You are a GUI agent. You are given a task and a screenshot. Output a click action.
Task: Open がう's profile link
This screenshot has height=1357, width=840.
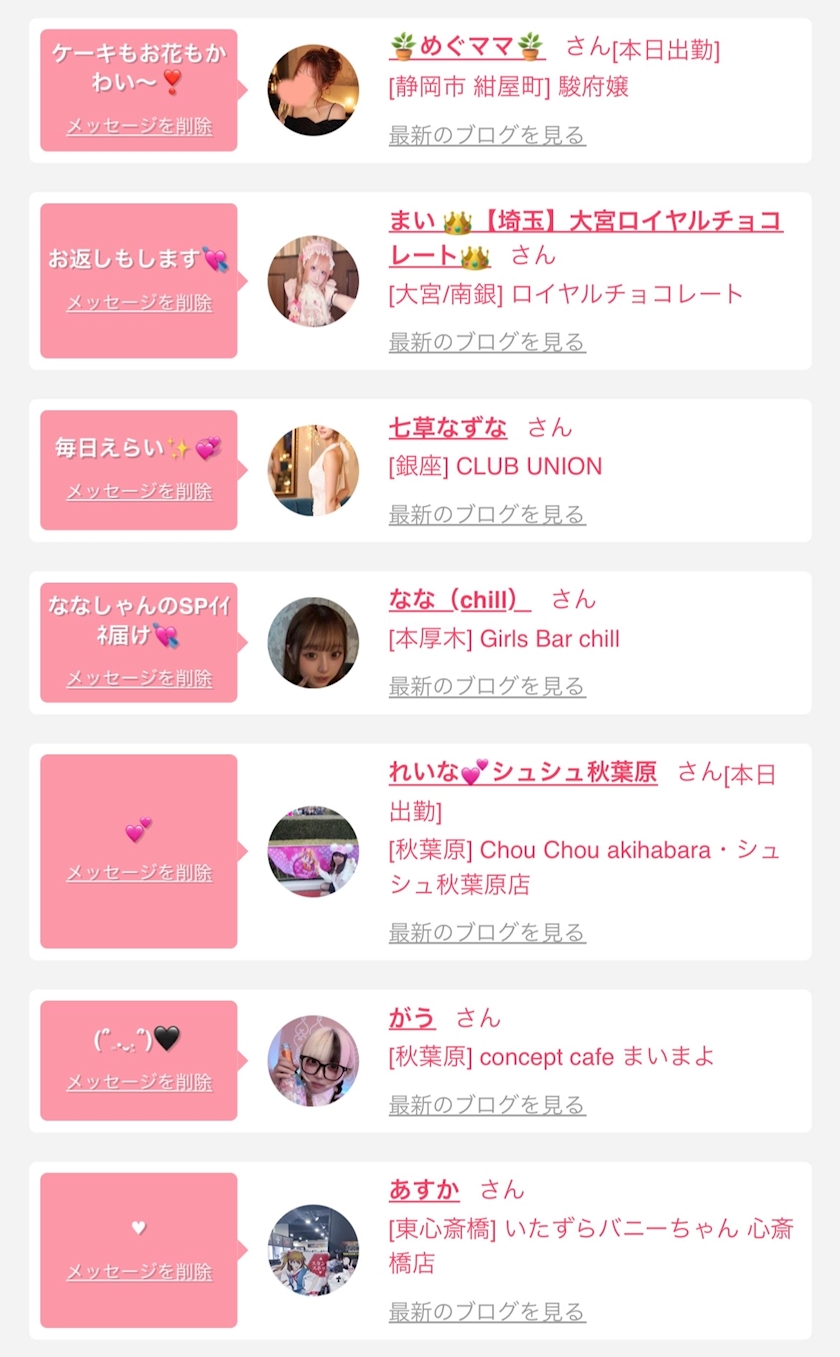pos(412,1018)
